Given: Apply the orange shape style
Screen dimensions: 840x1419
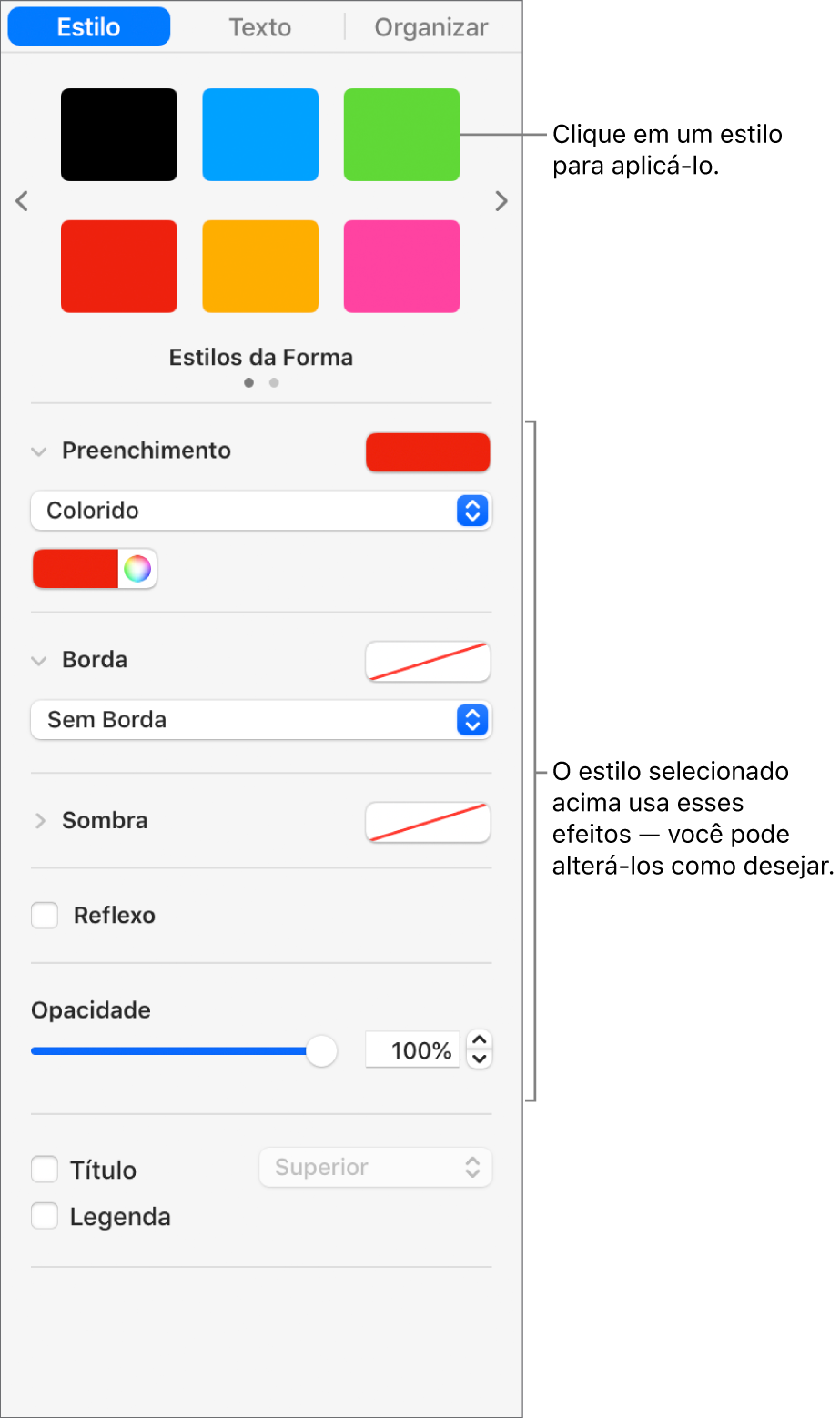Looking at the screenshot, I should pos(260,266).
